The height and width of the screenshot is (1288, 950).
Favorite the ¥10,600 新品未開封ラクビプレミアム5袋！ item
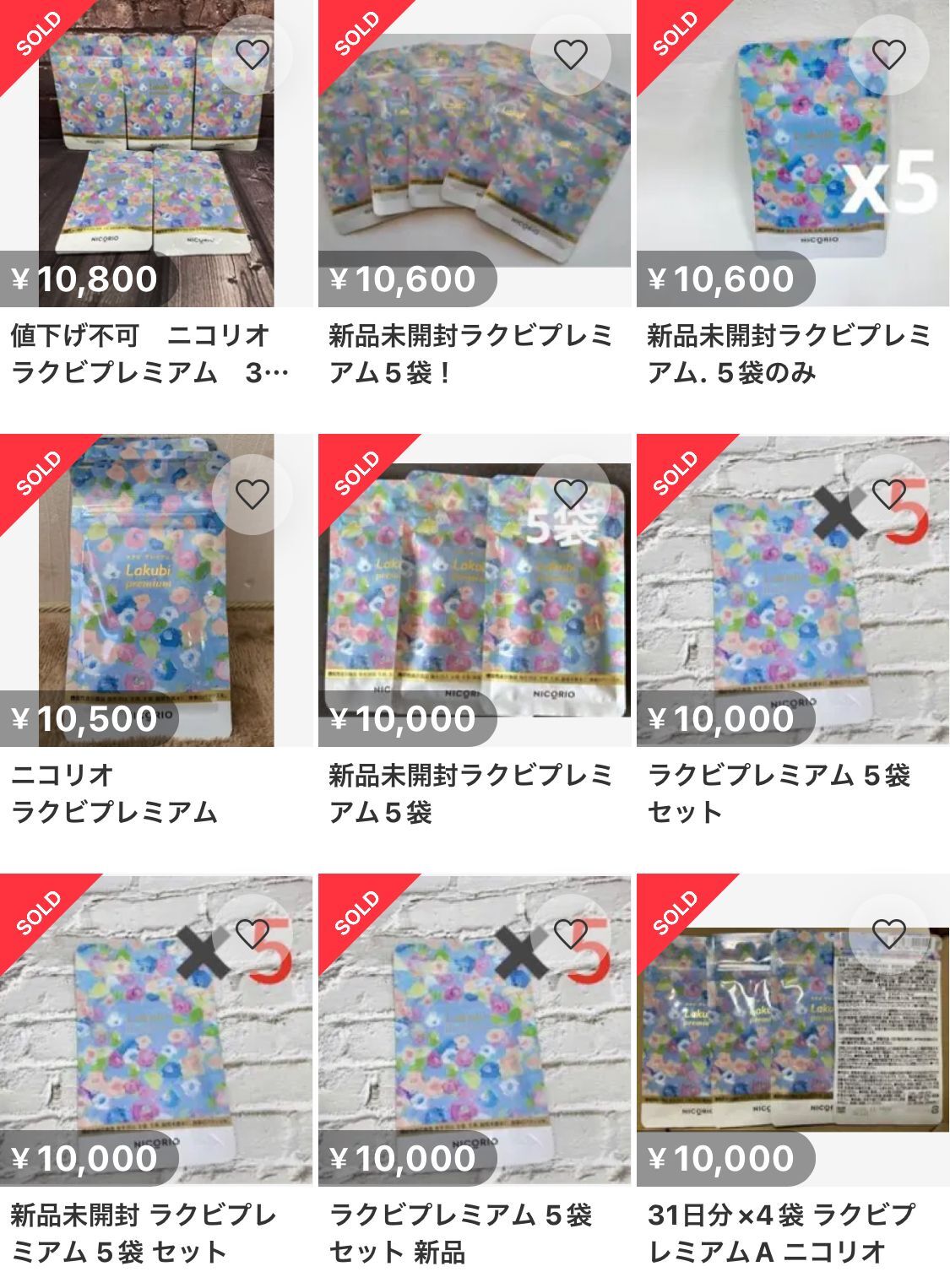tap(570, 55)
